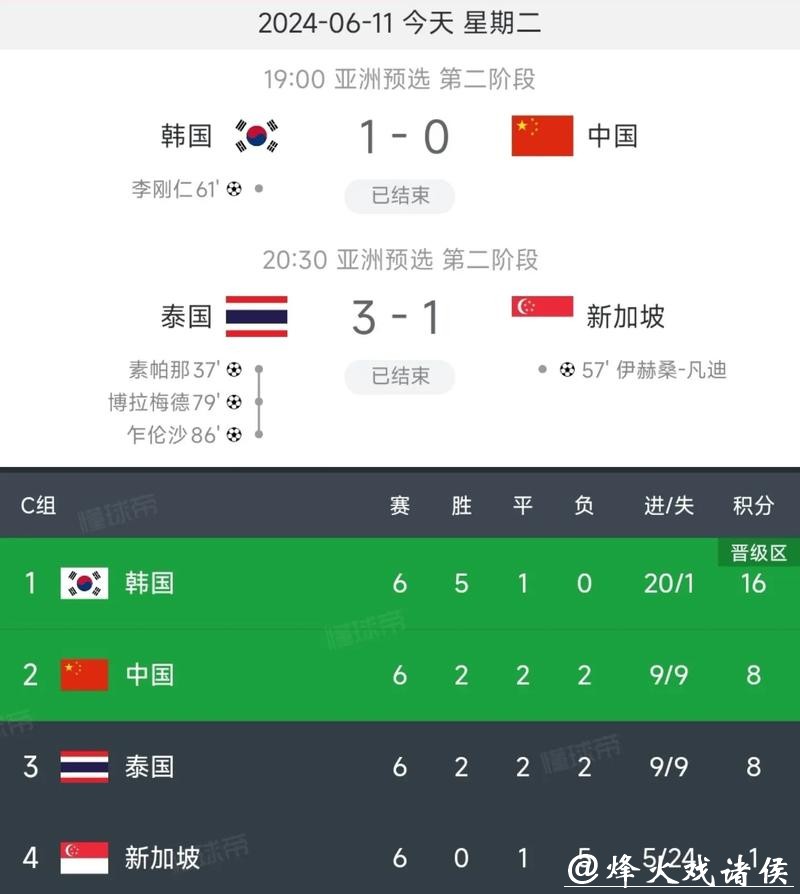This screenshot has height=894, width=800.
Task: Toggle the timeline dot next to 博拉梅德79'
Action: 261,402
